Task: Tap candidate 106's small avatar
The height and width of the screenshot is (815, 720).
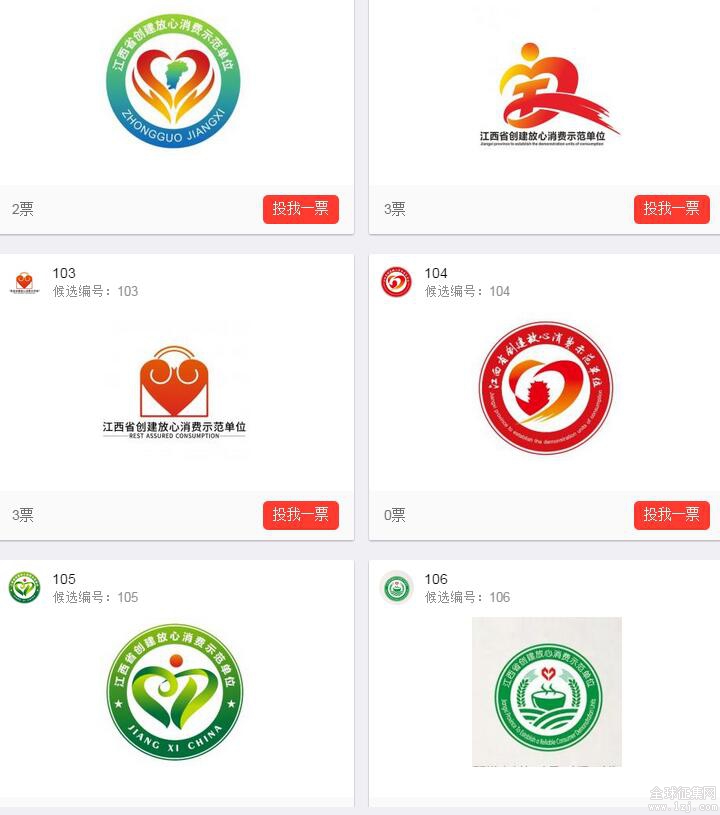Action: pos(397,588)
